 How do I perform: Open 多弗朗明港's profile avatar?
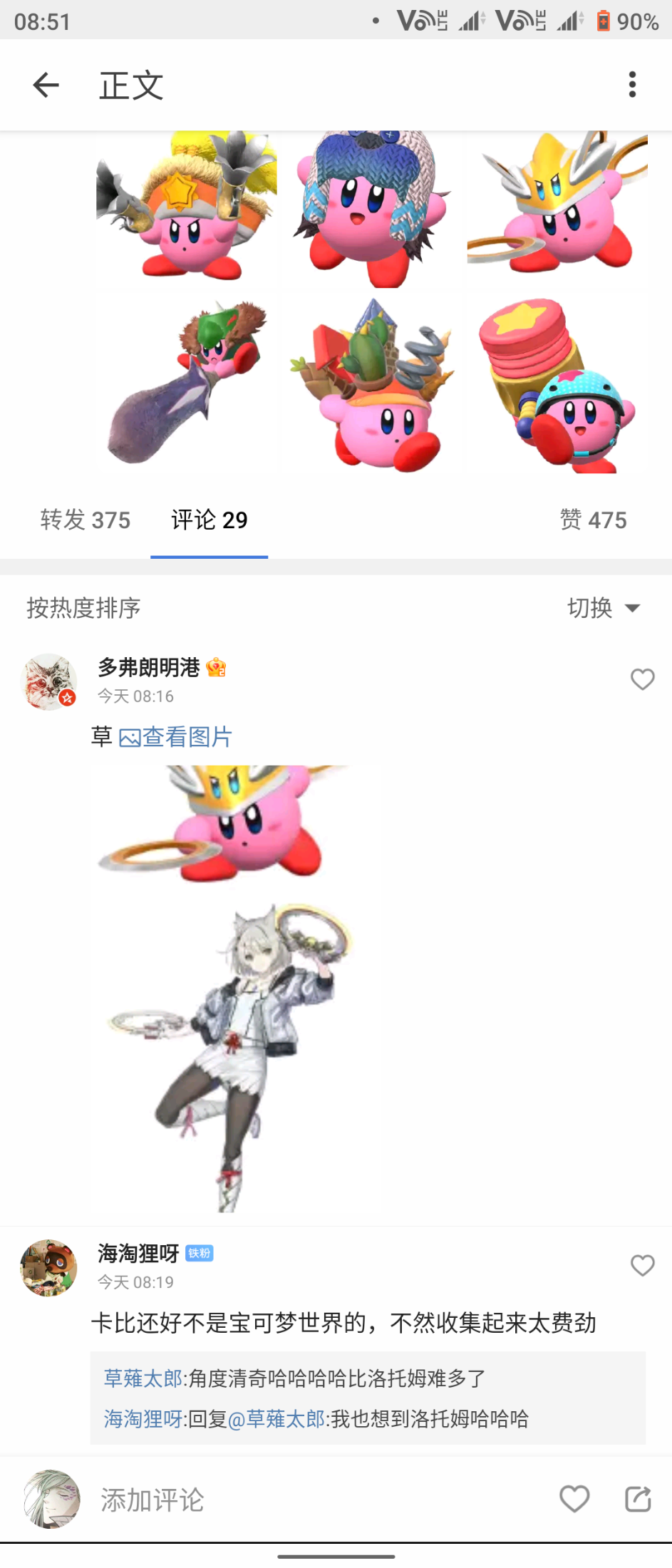click(48, 682)
